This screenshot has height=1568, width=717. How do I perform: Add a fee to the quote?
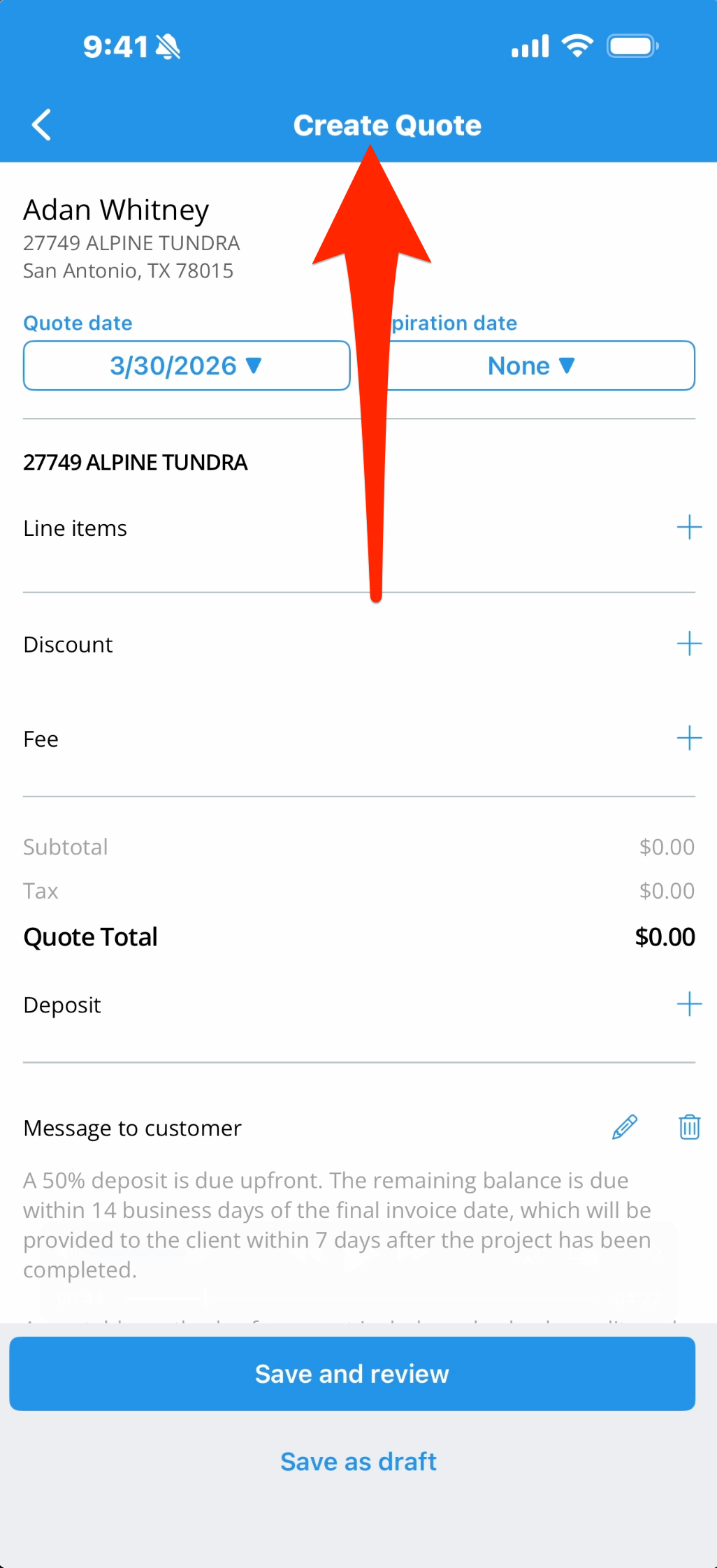click(689, 738)
